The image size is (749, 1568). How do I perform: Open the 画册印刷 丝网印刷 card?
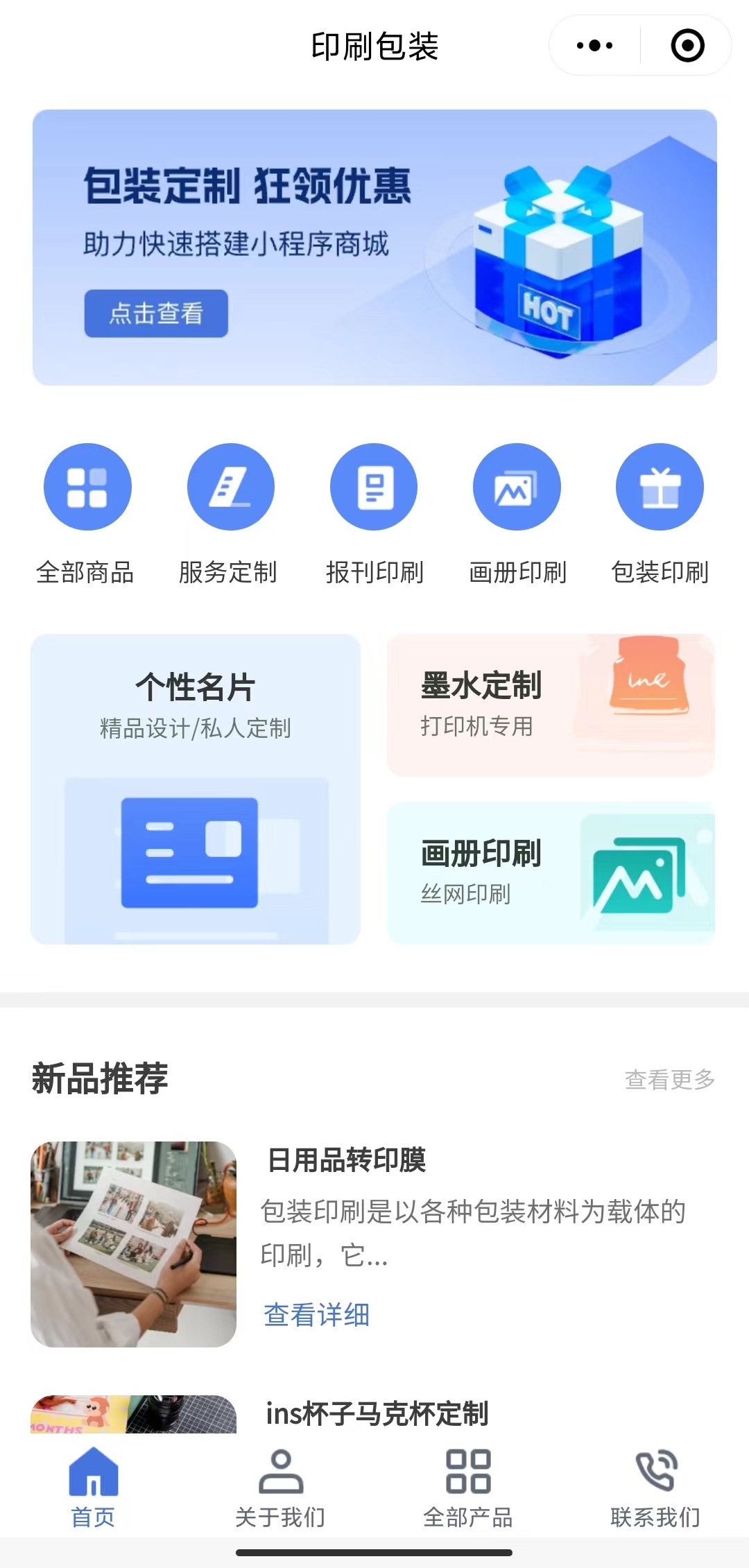pyautogui.click(x=551, y=872)
